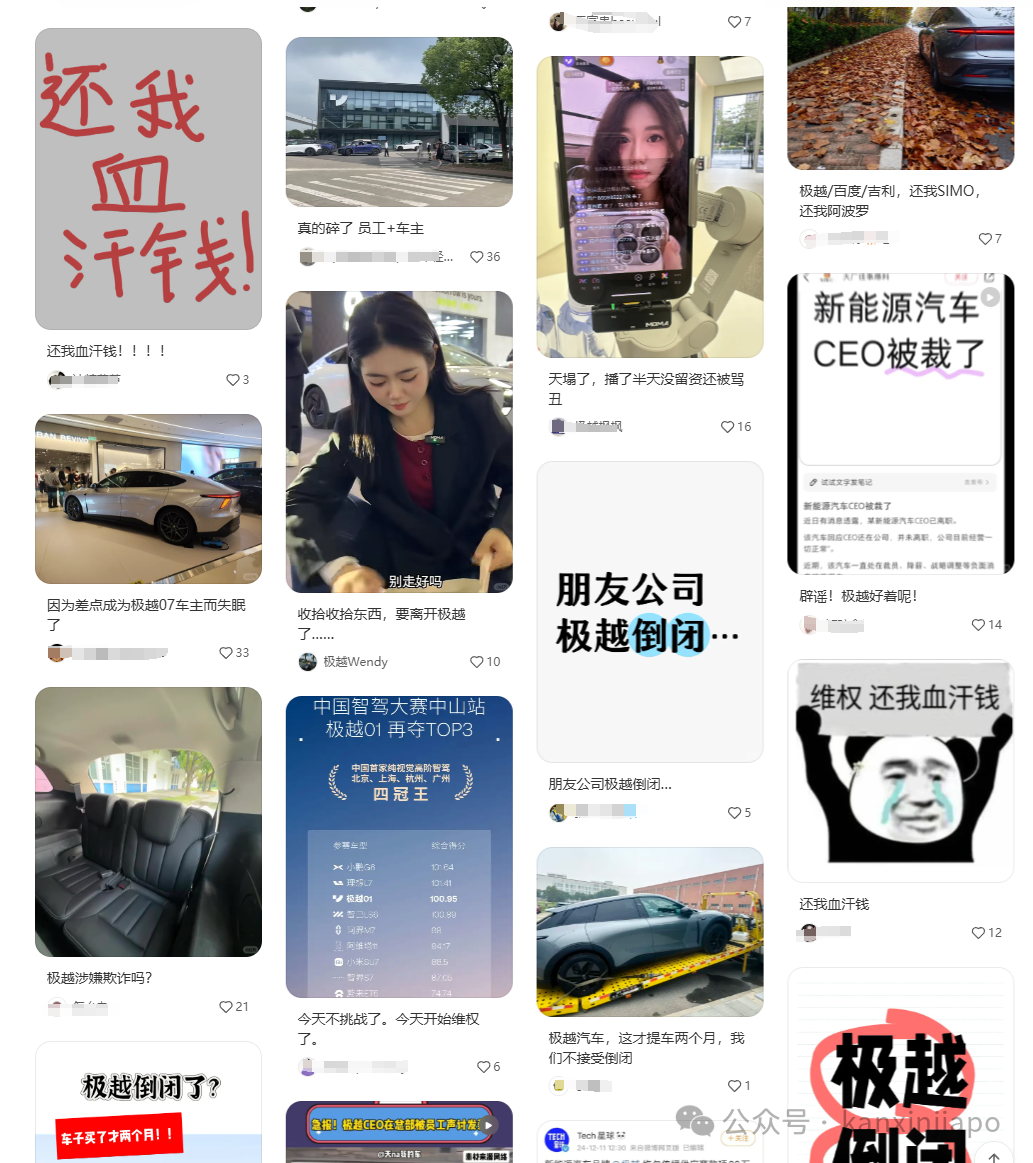This screenshot has height=1163, width=1033.
Task: Open the 因为差点成为极越07车主而失眠了 post
Action: [148, 498]
